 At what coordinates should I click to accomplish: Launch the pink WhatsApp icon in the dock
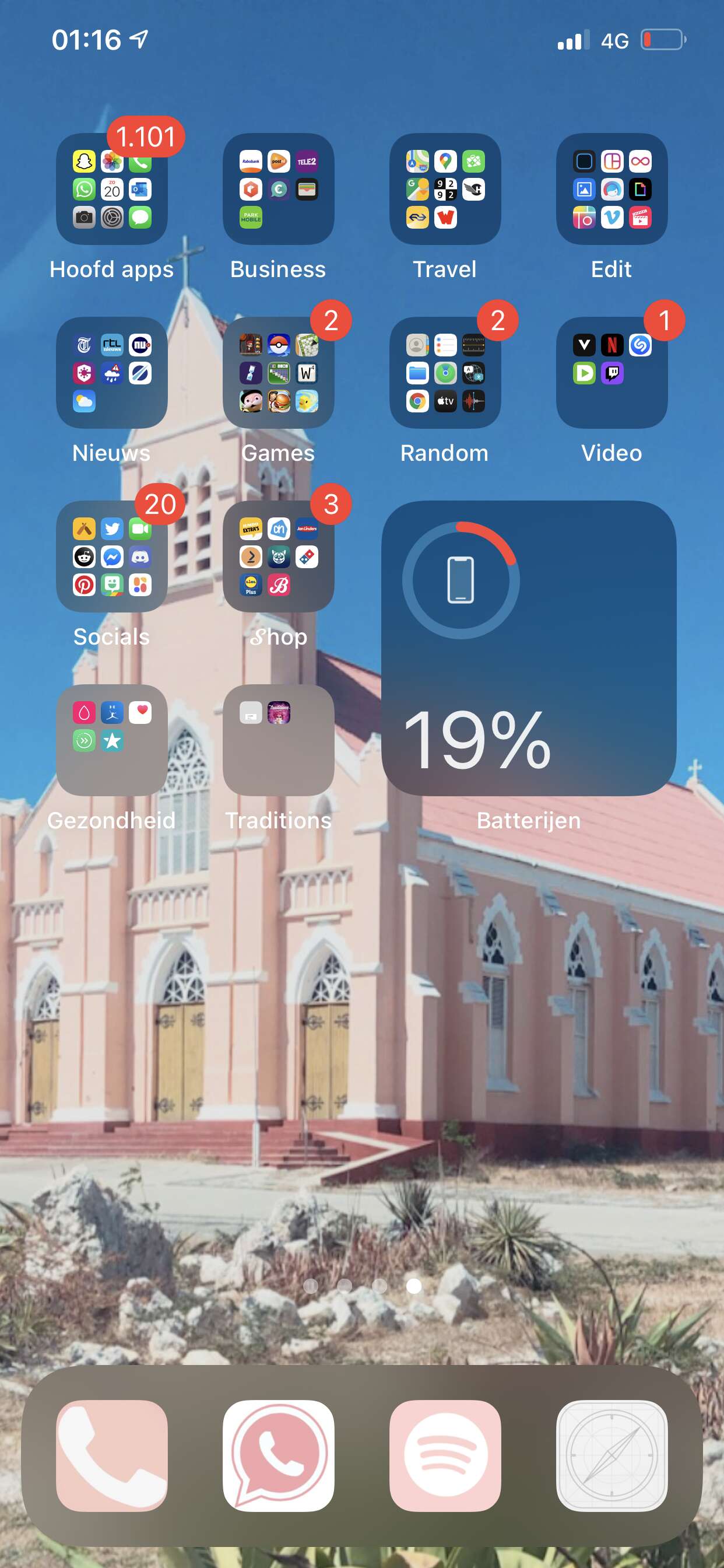pyautogui.click(x=278, y=1456)
